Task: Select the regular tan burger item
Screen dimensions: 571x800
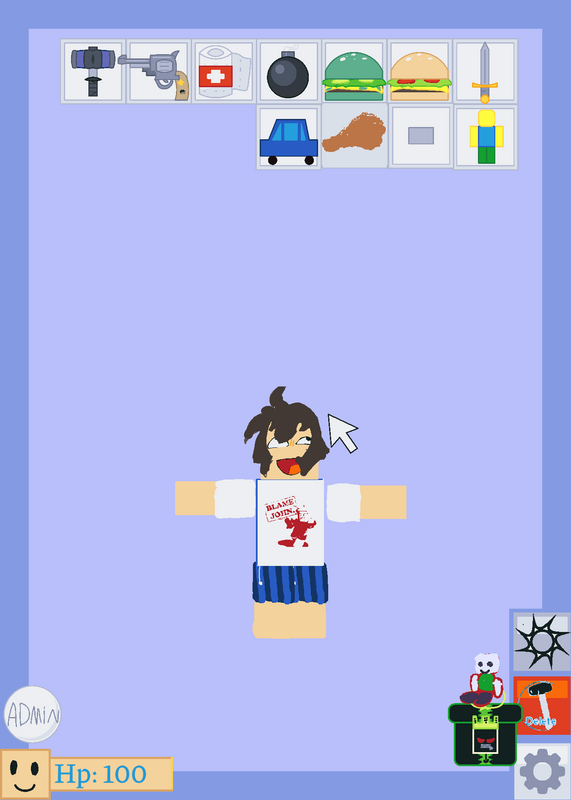Action: pyautogui.click(x=419, y=71)
